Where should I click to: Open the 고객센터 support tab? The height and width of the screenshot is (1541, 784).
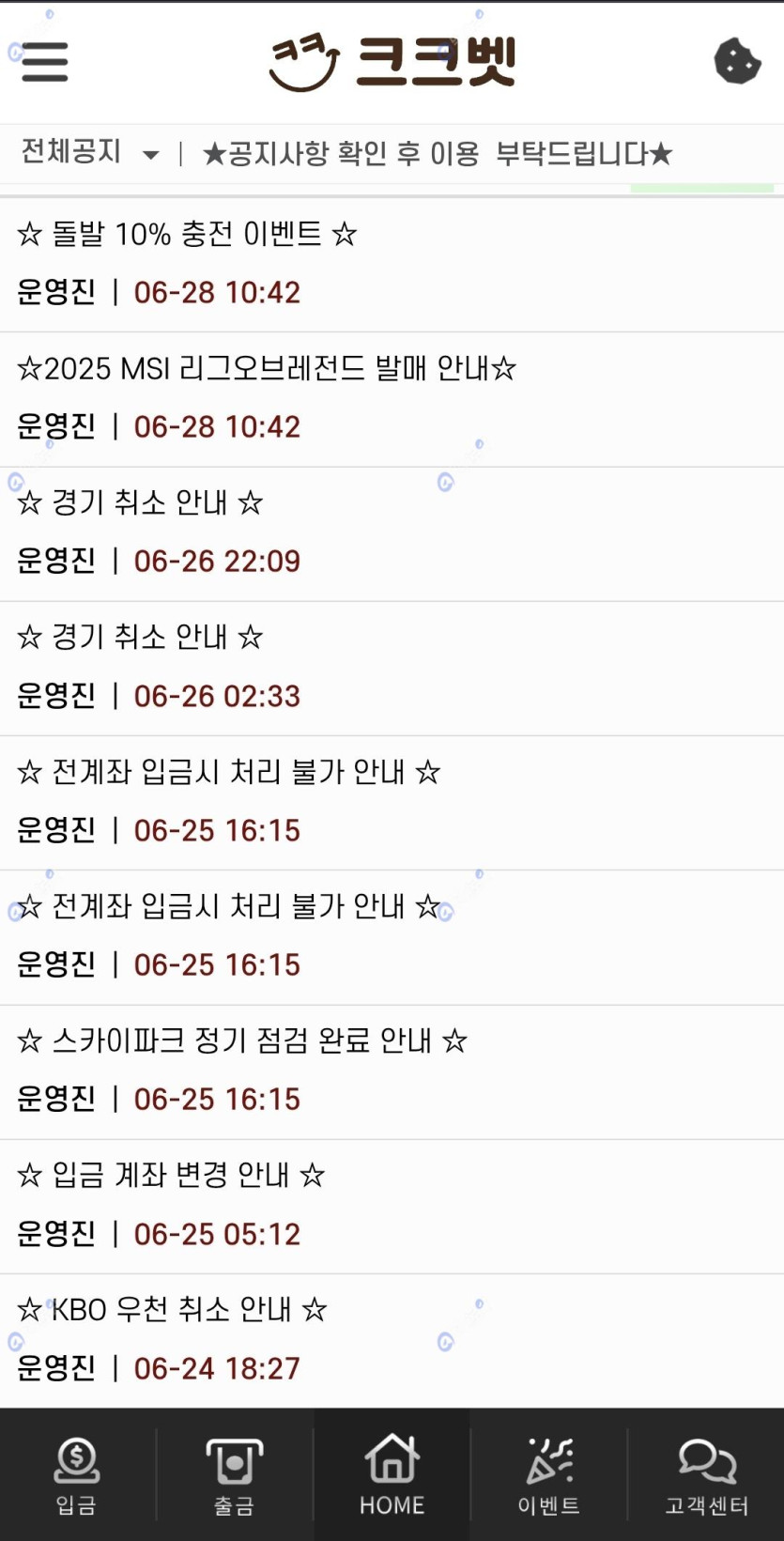706,1474
